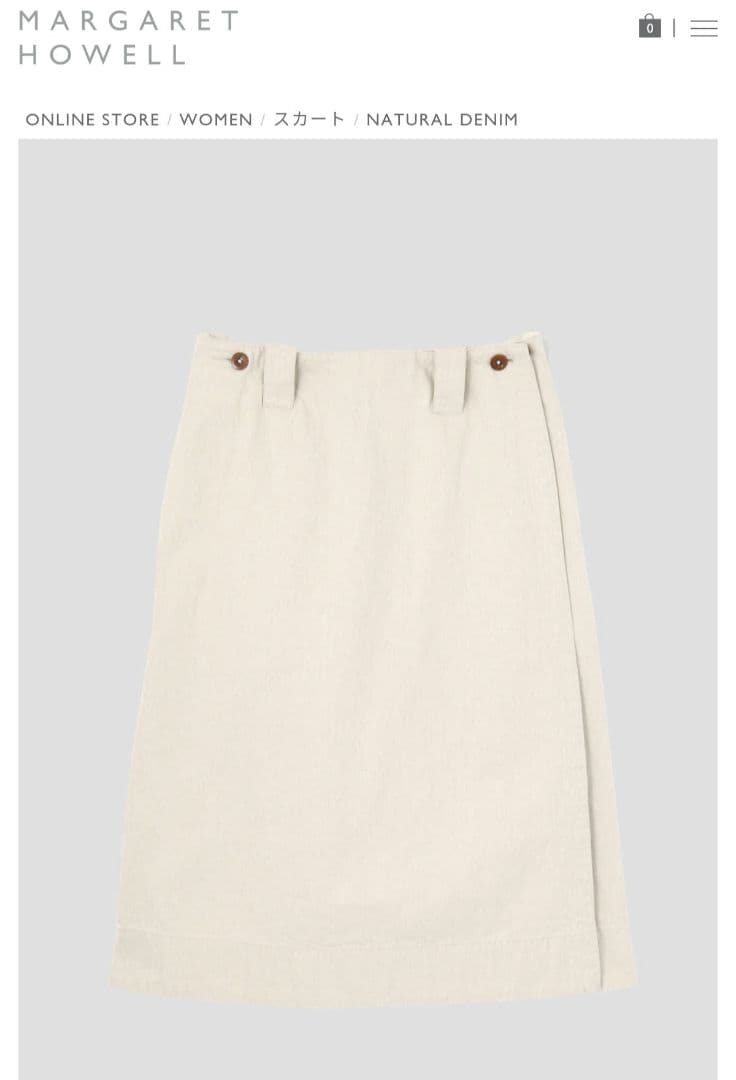
Task: Tap the Margaret Howell logo home link
Action: (x=128, y=37)
